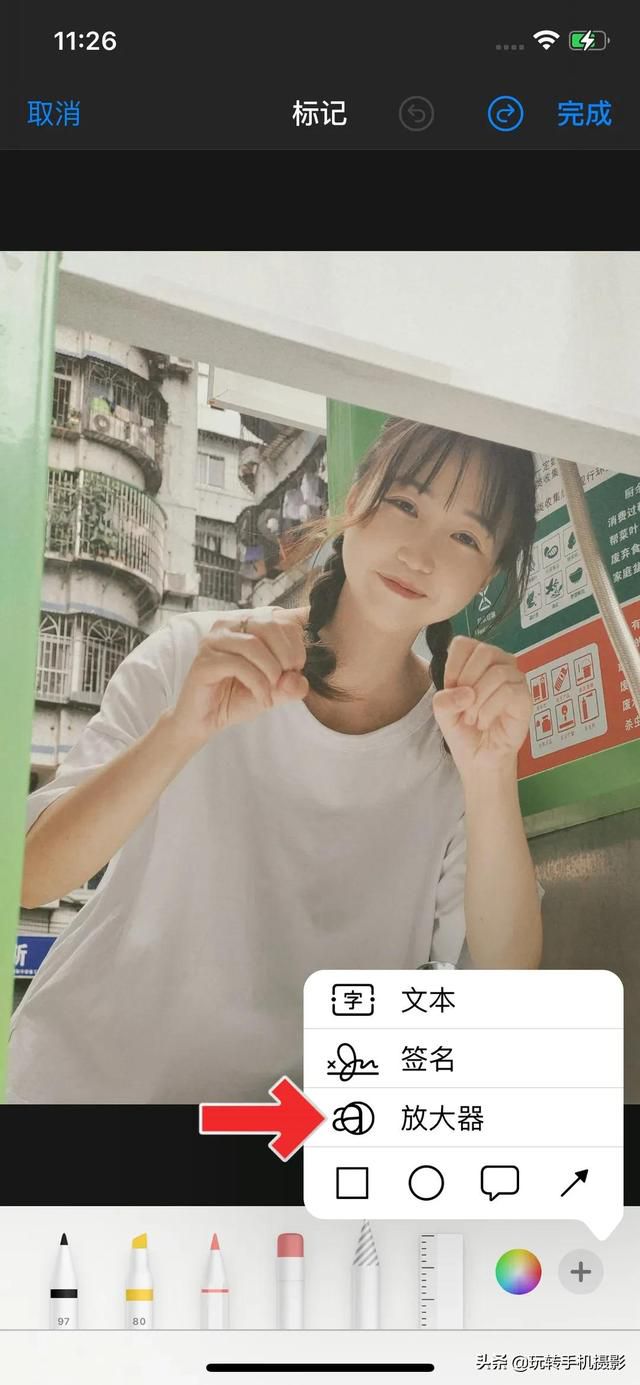Insert a 签名 signature
Viewport: 640px width, 1385px height.
(x=463, y=1059)
